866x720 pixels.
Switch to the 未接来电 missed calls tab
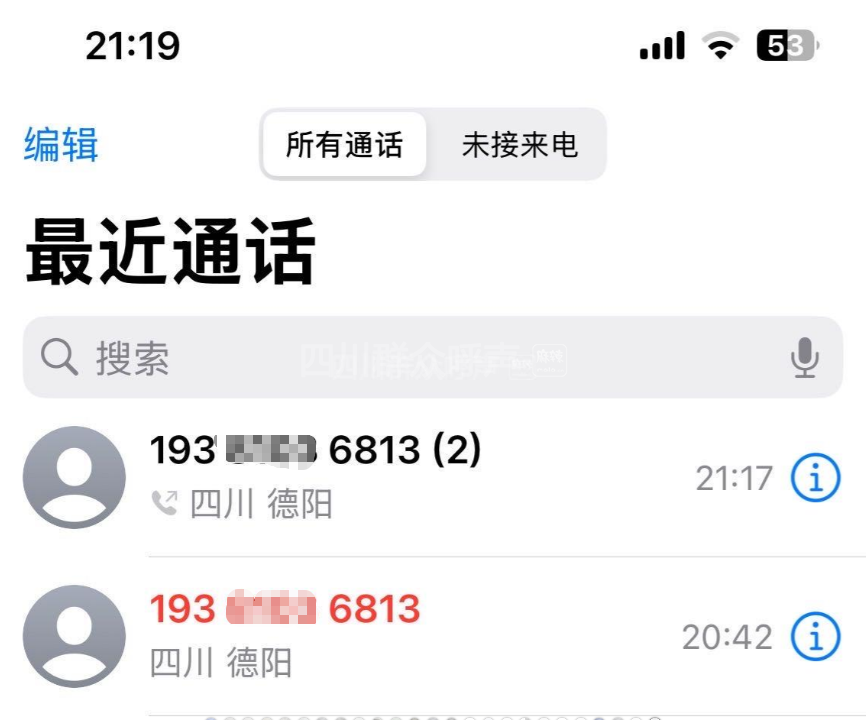pyautogui.click(x=519, y=145)
